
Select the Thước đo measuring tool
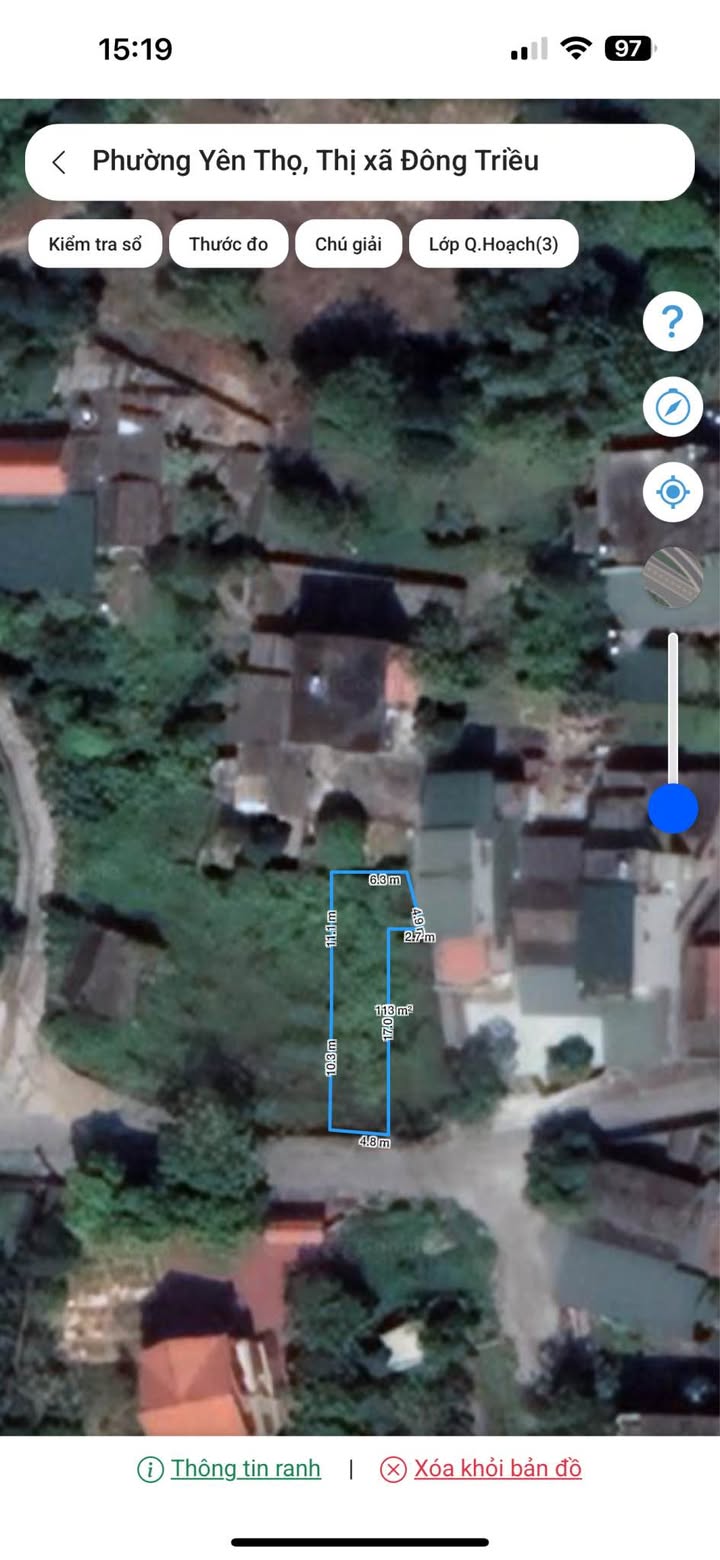click(x=228, y=244)
